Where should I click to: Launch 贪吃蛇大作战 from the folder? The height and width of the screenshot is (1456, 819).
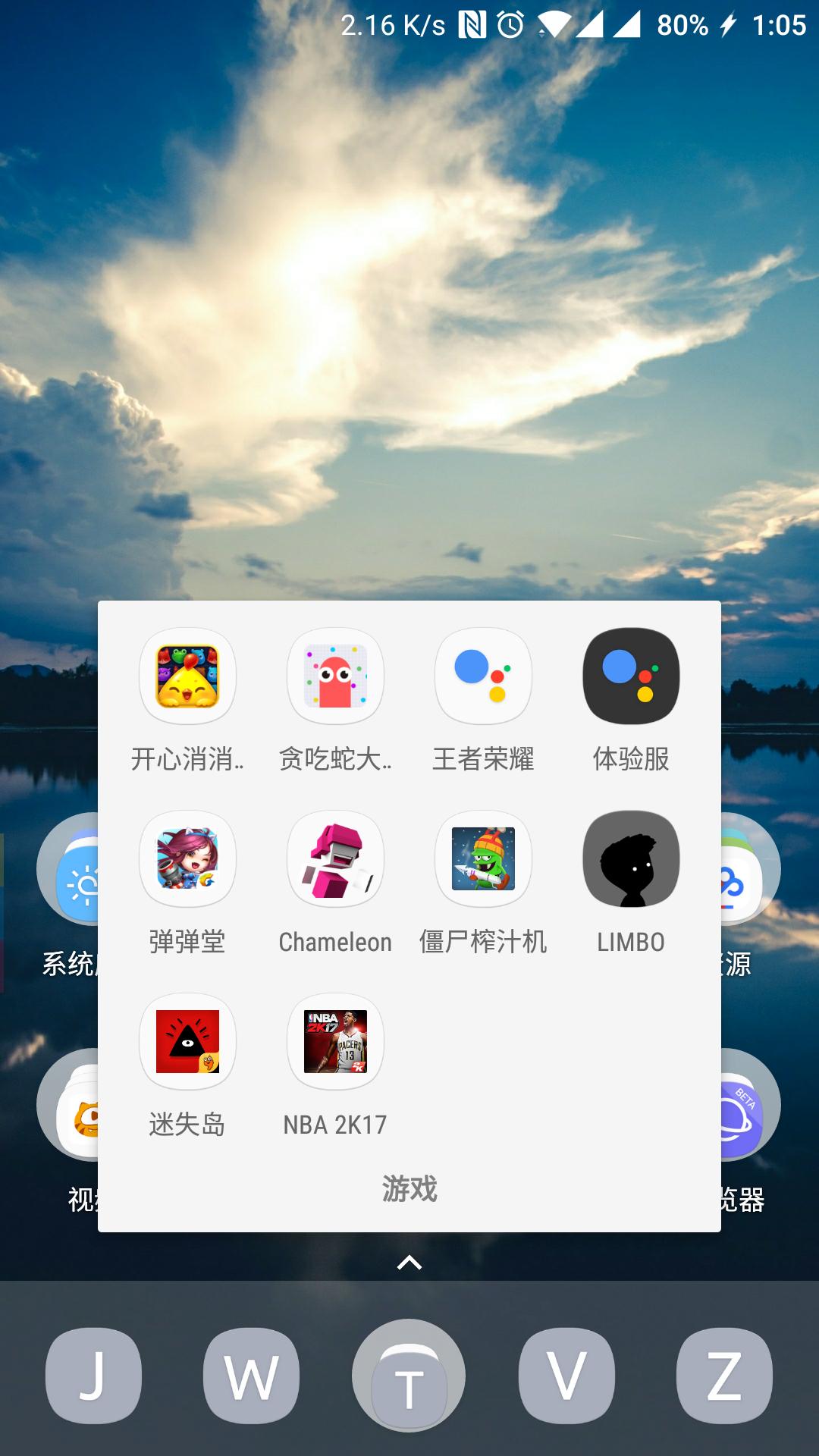[334, 677]
